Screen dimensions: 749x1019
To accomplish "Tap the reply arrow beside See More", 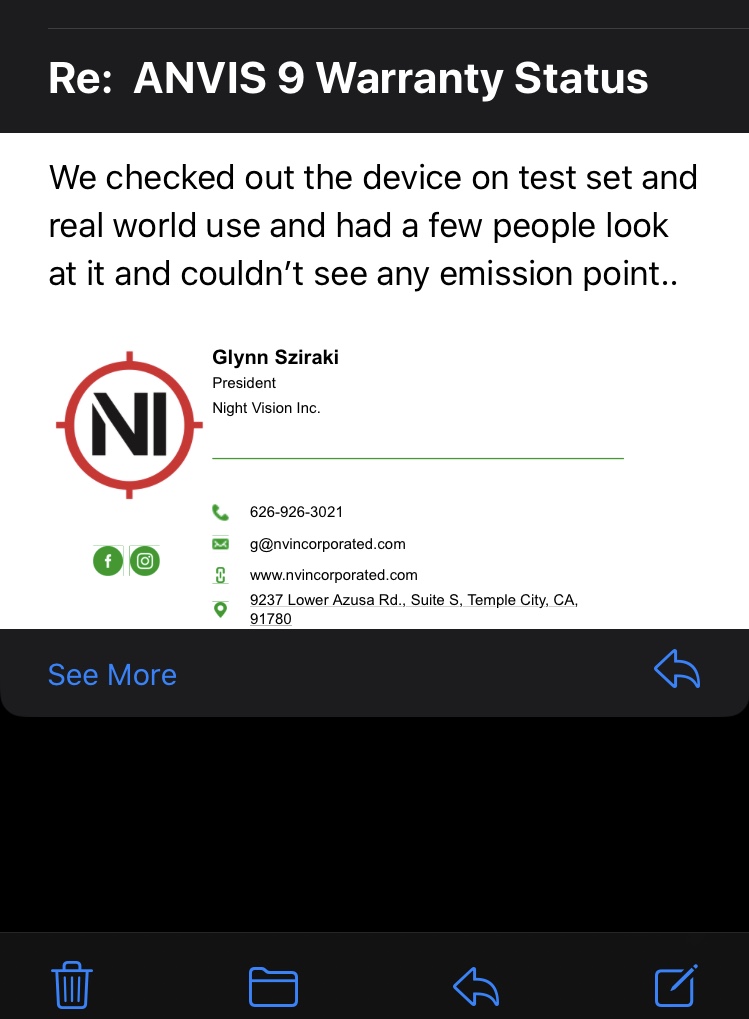I will coord(677,670).
